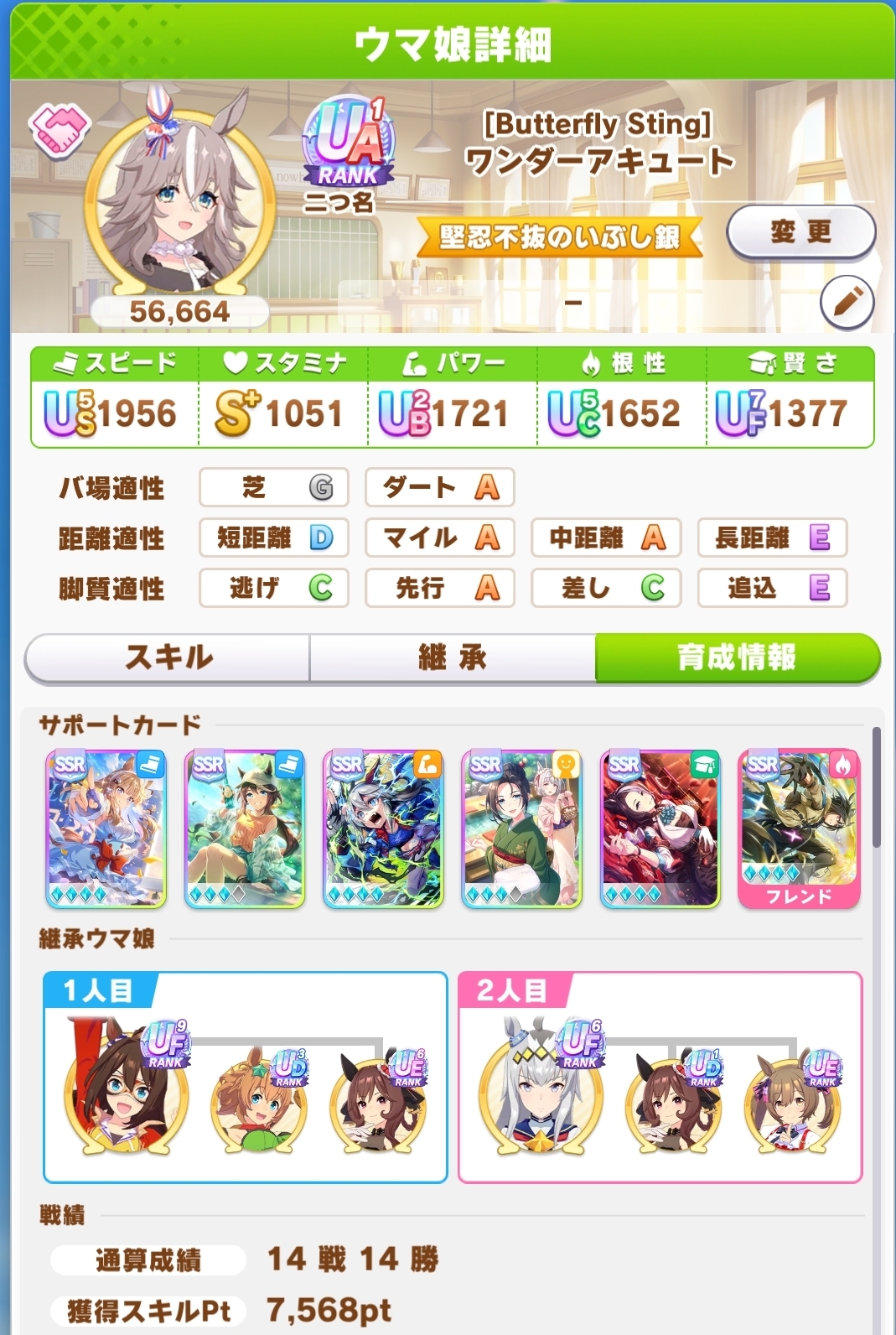Edit memo with the pencil icon
896x1335 pixels.
(x=847, y=302)
